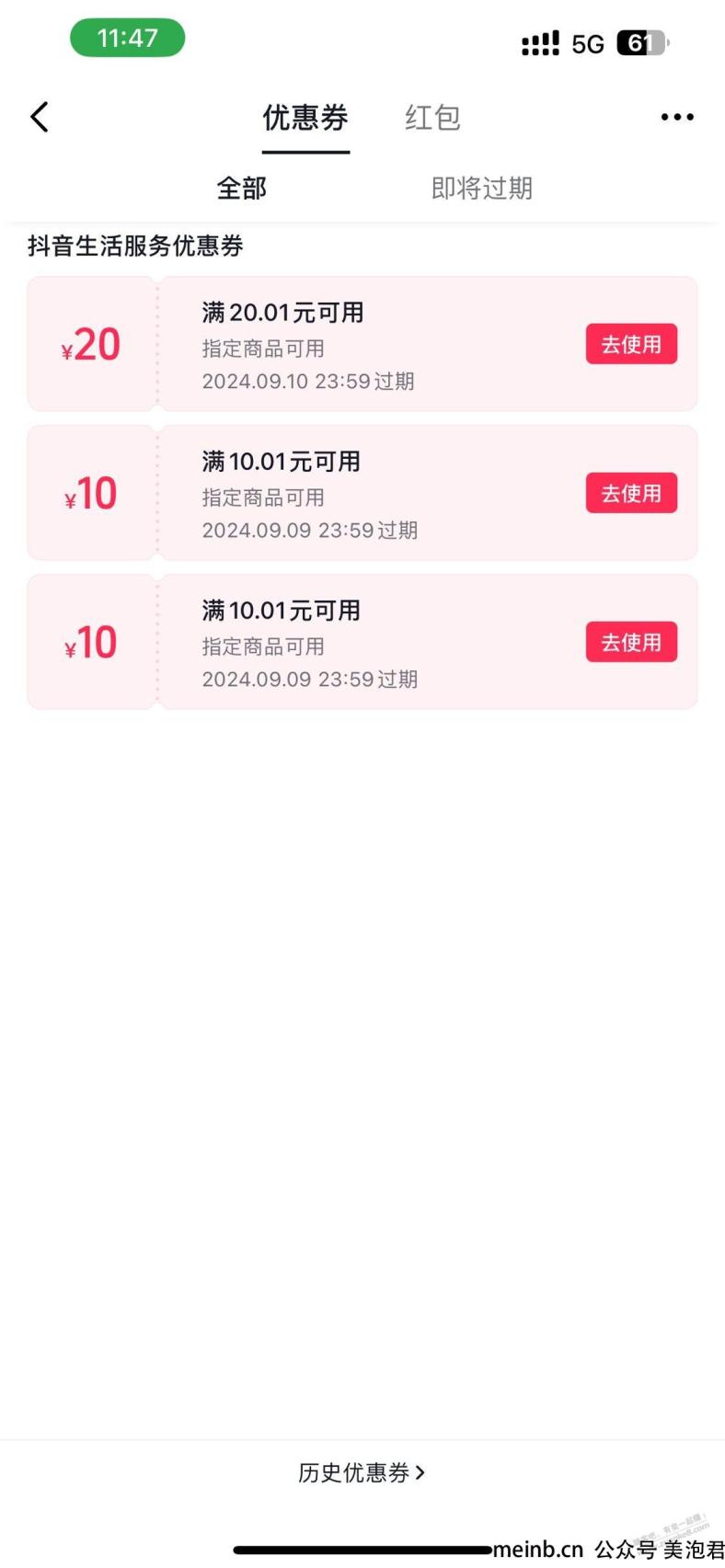The image size is (725, 1568).
Task: Select the 优惠券 tab
Action: click(305, 118)
